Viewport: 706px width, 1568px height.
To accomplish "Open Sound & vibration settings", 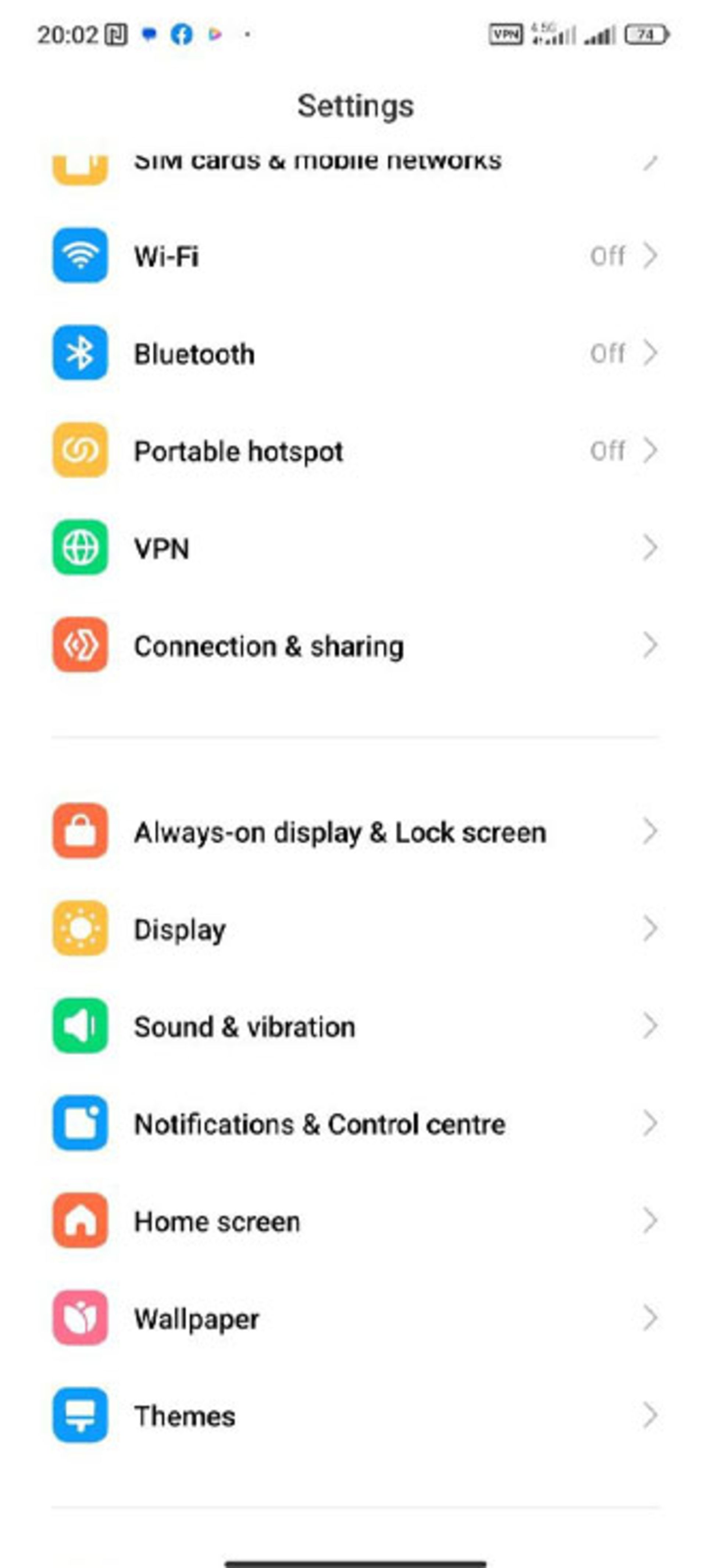I will pos(353,1027).
